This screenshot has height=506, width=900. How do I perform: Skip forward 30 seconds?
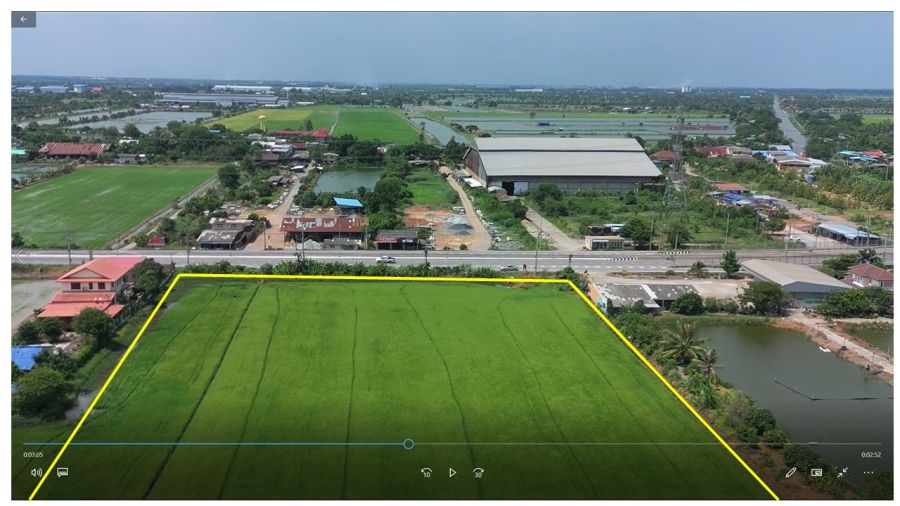(x=478, y=472)
